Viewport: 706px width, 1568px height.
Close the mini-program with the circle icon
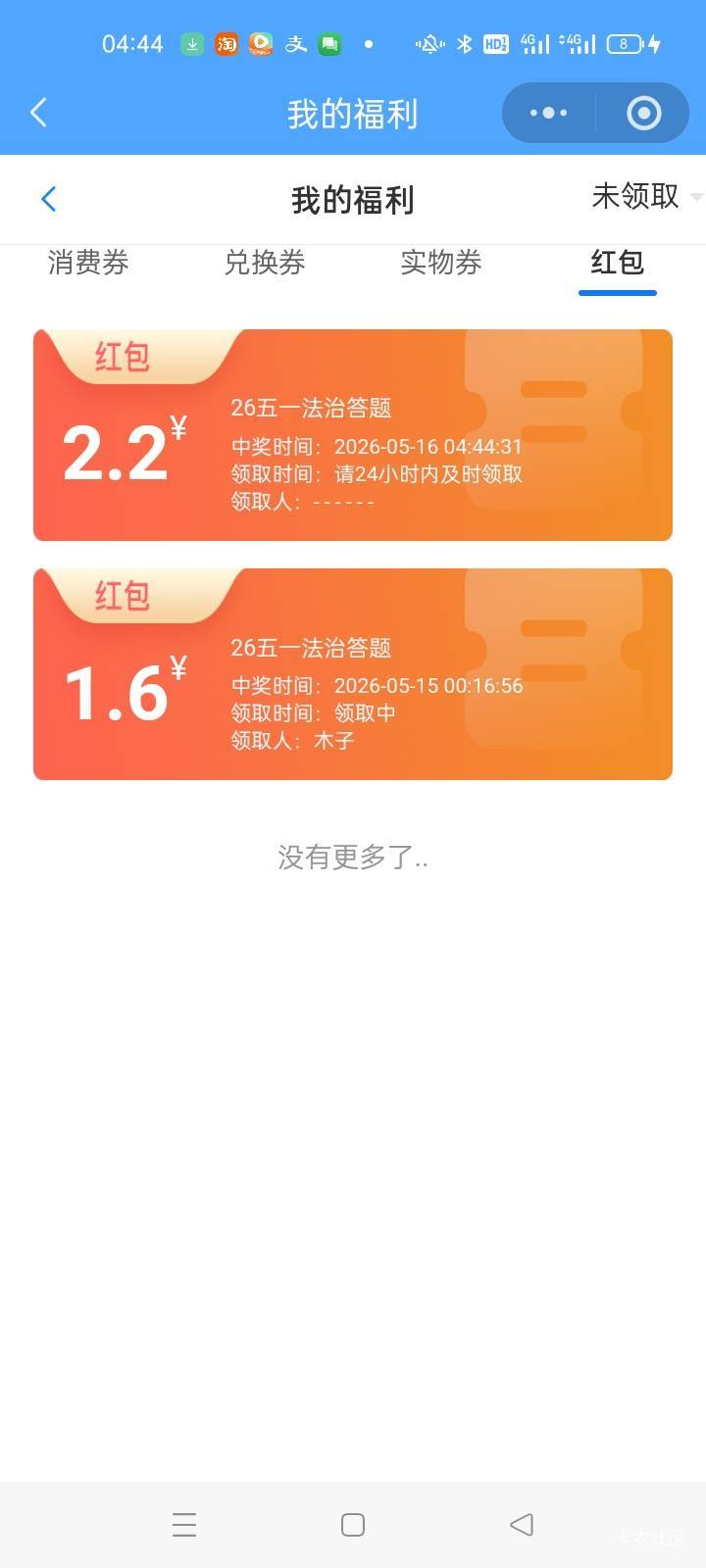click(644, 114)
